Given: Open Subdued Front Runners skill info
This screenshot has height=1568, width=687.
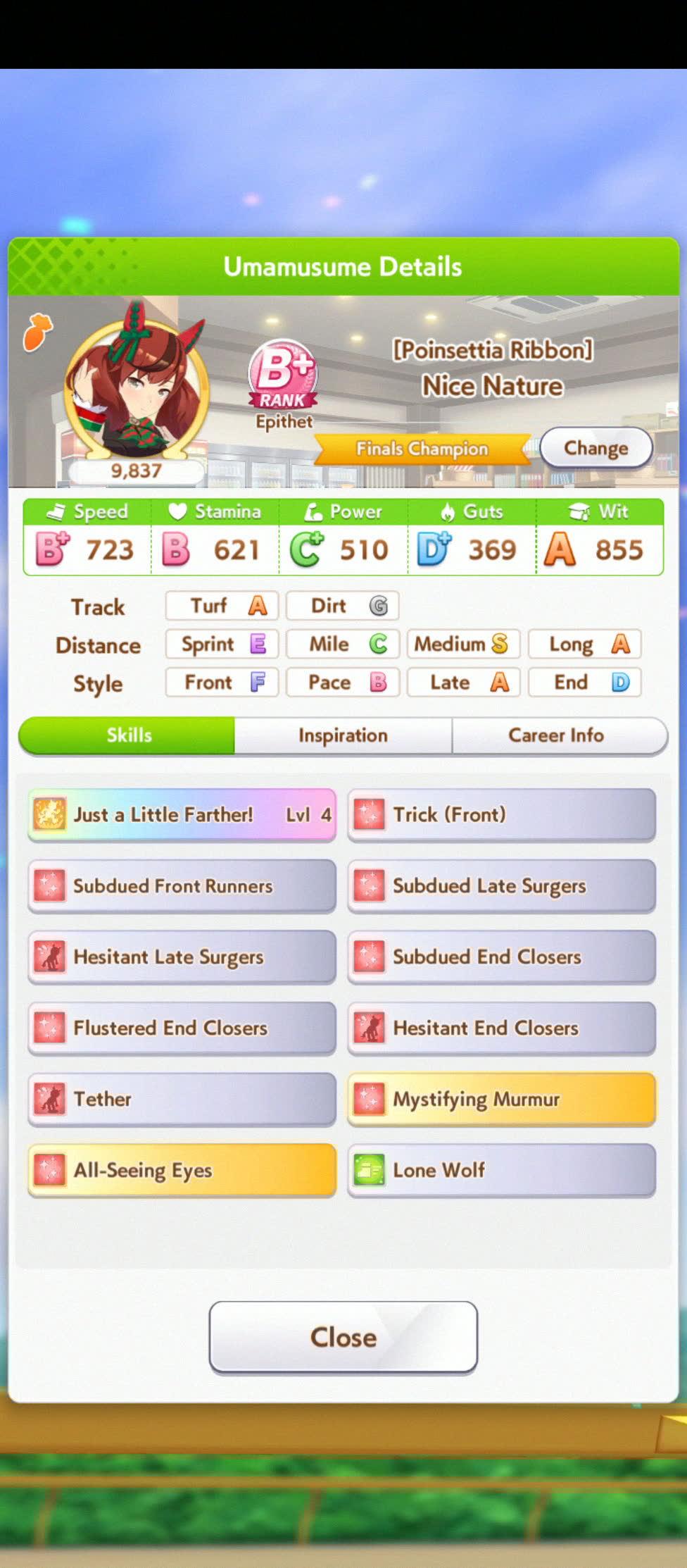Looking at the screenshot, I should tap(182, 886).
